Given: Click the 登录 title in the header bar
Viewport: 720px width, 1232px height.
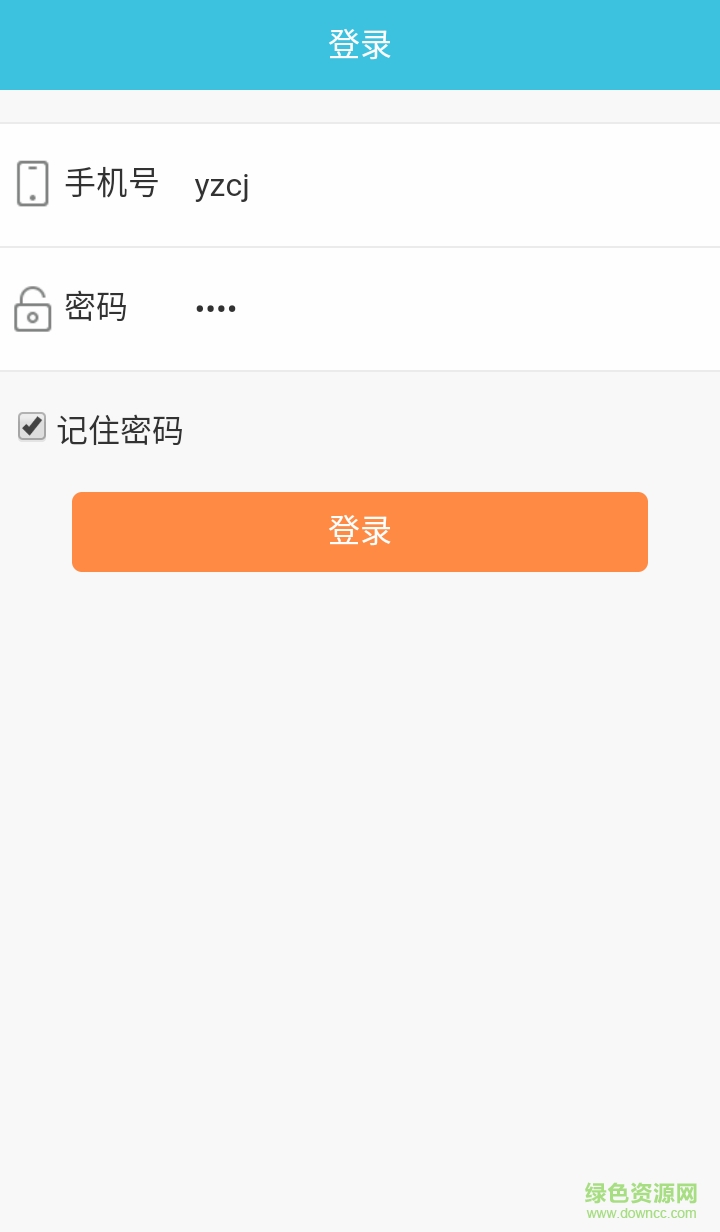Looking at the screenshot, I should pyautogui.click(x=359, y=44).
